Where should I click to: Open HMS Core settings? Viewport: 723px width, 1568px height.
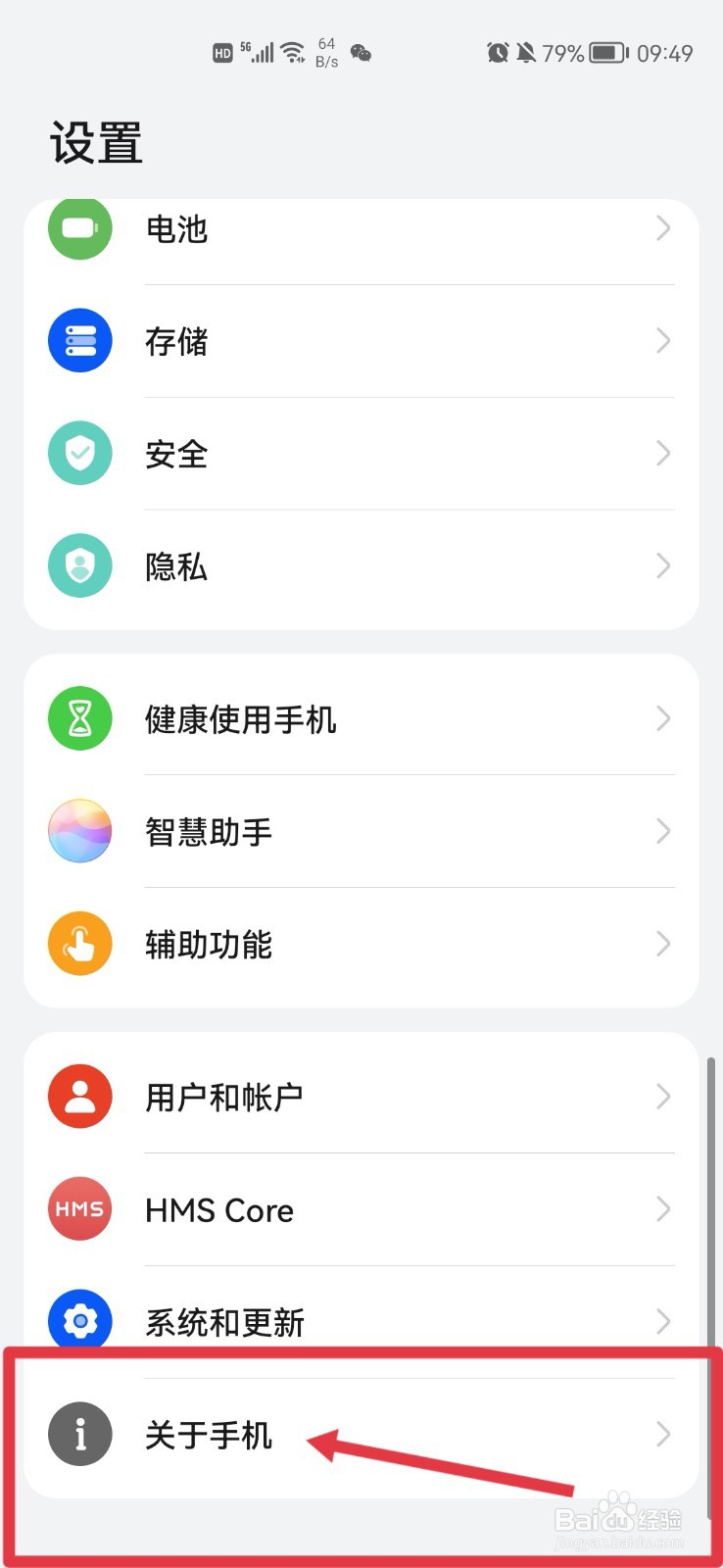(361, 1210)
